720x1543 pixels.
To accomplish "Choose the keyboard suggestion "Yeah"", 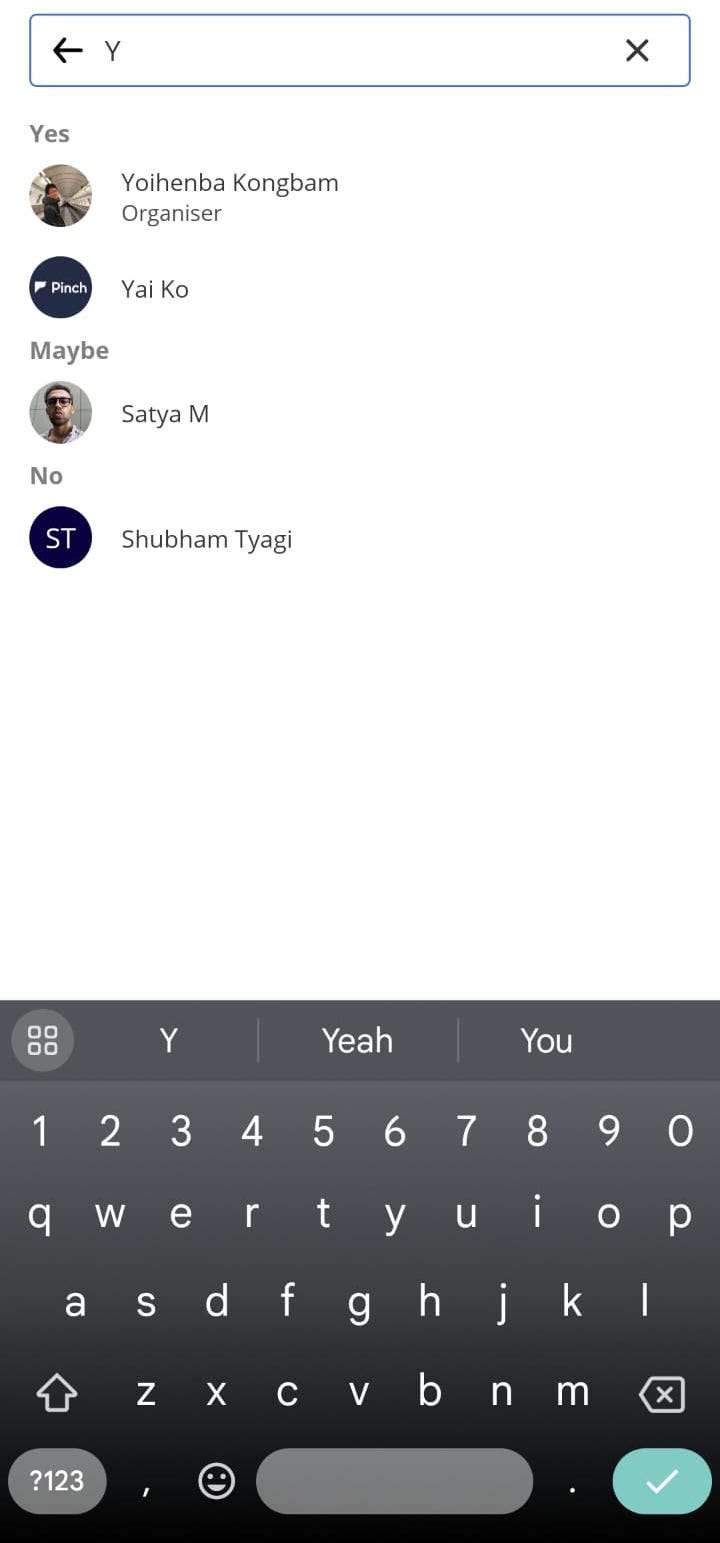I will click(x=357, y=1040).
